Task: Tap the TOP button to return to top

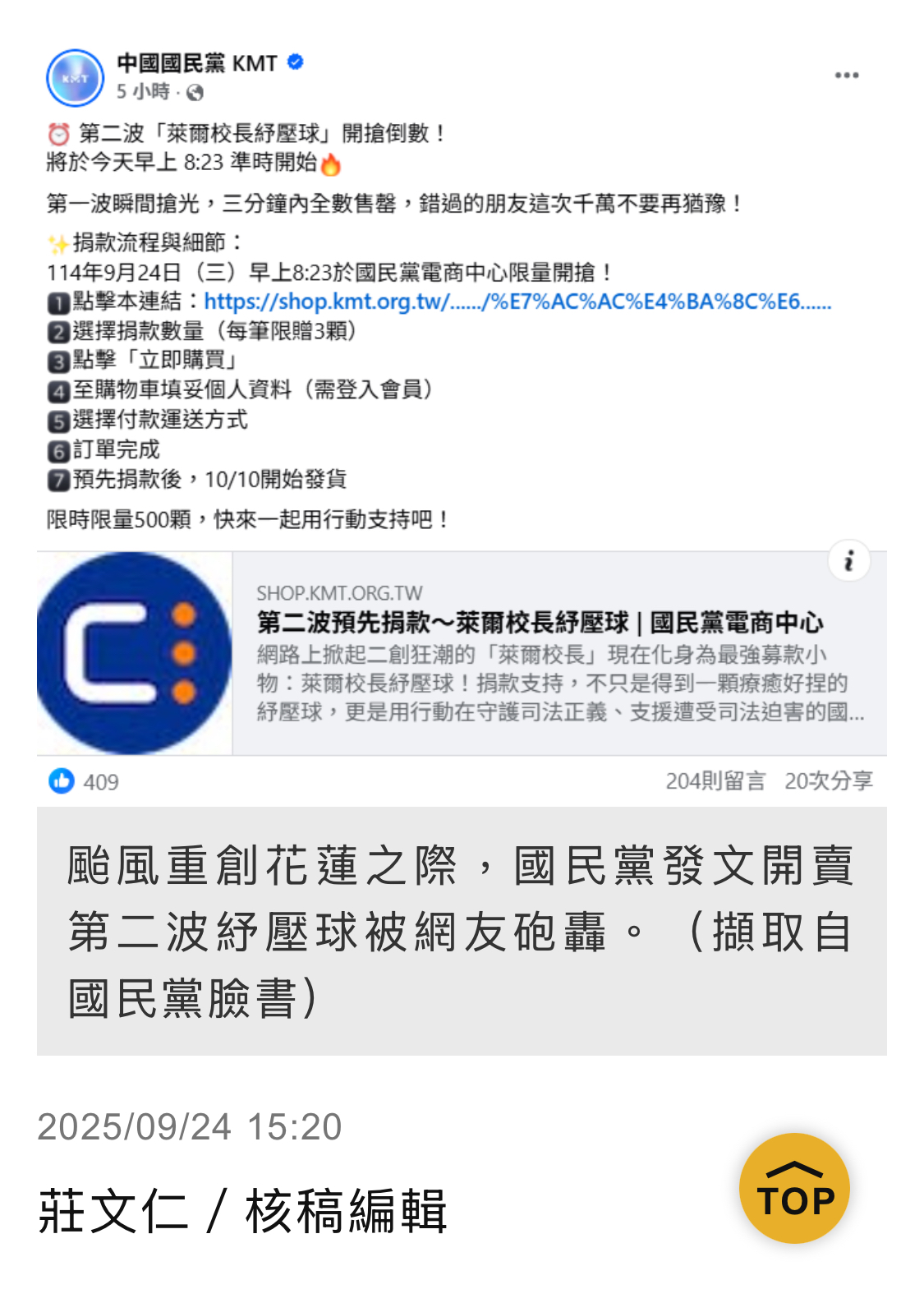Action: pyautogui.click(x=794, y=1188)
